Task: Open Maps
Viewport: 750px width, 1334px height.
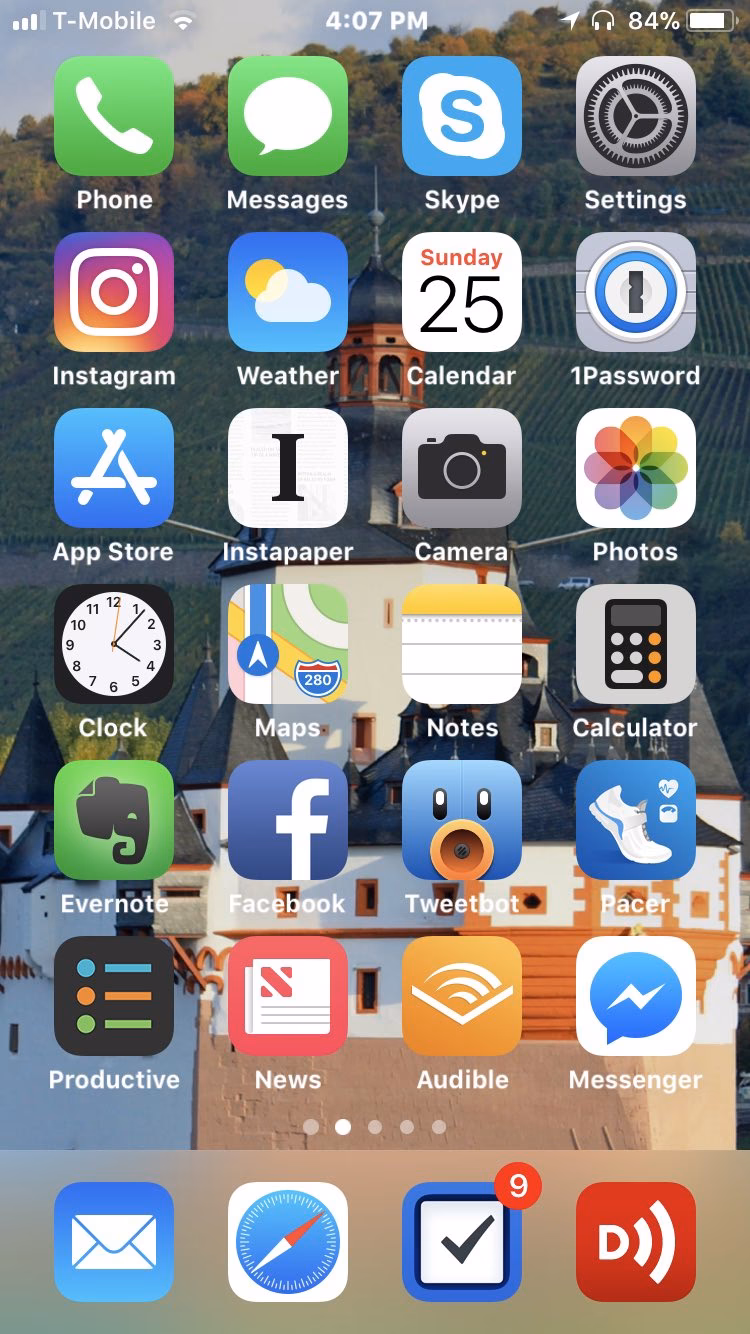Action: 287,644
